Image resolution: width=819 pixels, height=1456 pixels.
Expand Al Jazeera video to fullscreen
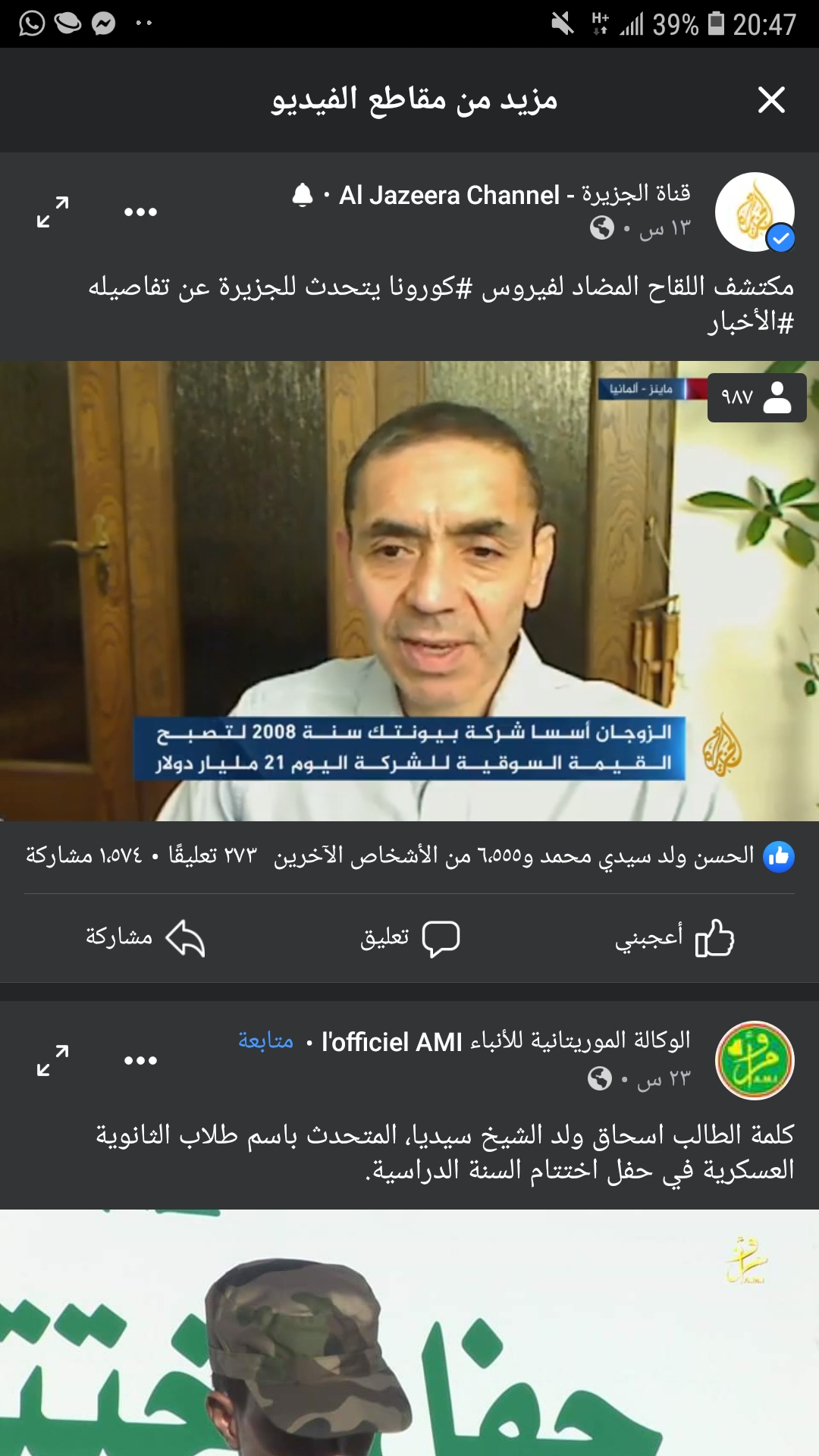coord(53,212)
